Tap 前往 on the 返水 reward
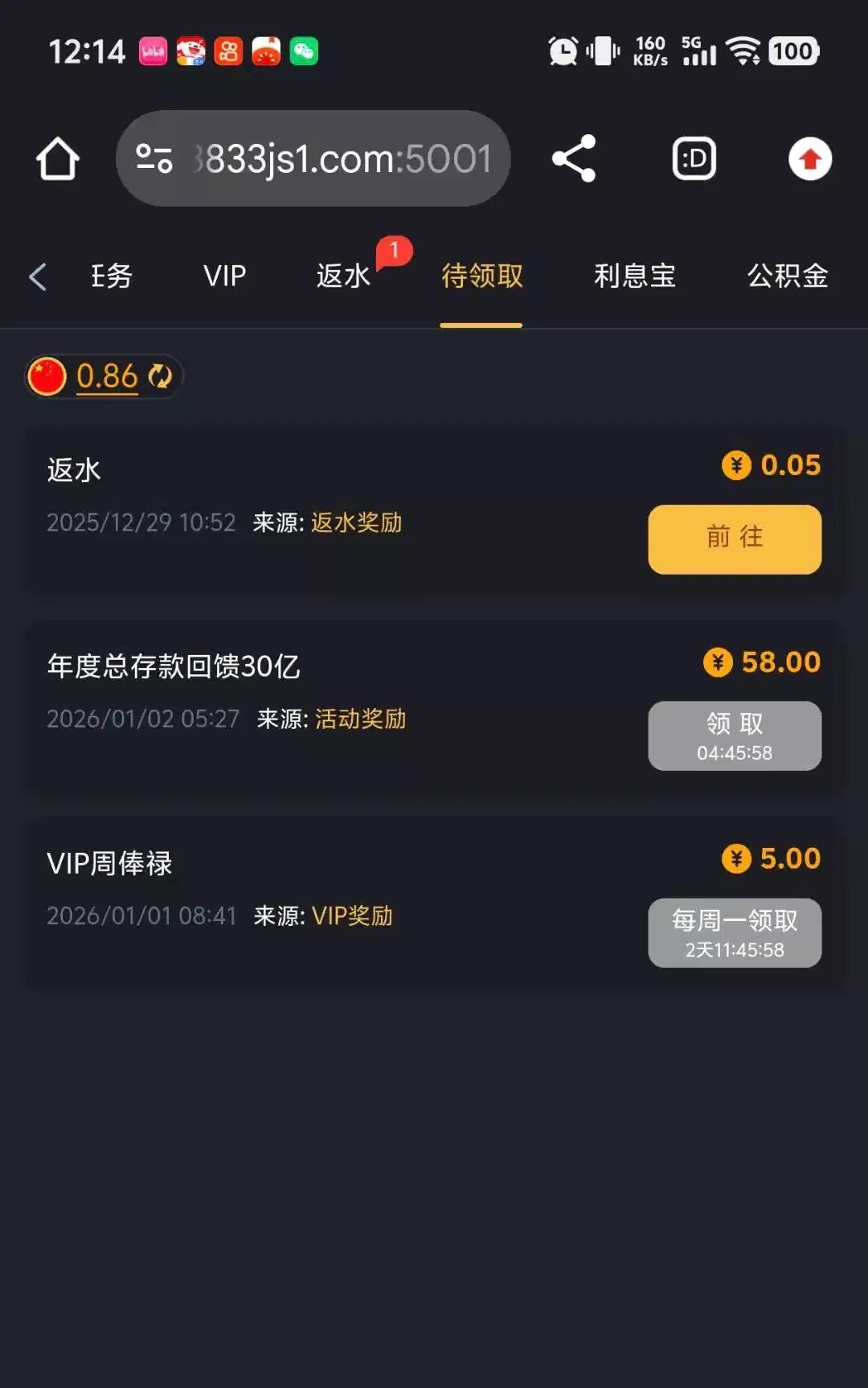The width and height of the screenshot is (868, 1388). click(x=735, y=539)
